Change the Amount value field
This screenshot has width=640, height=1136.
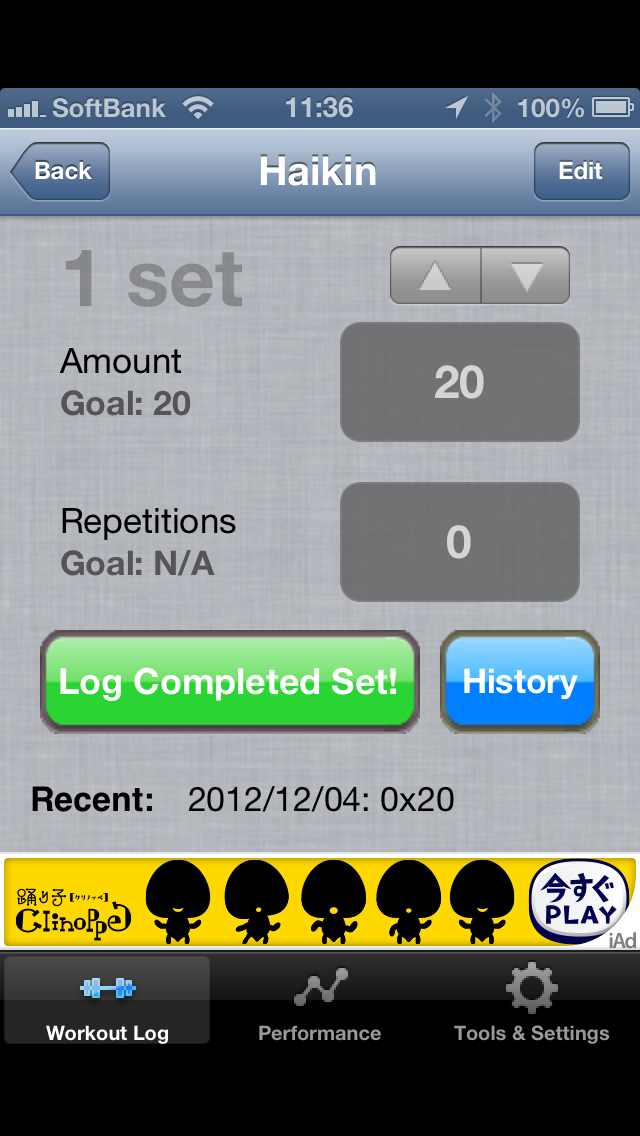point(459,382)
